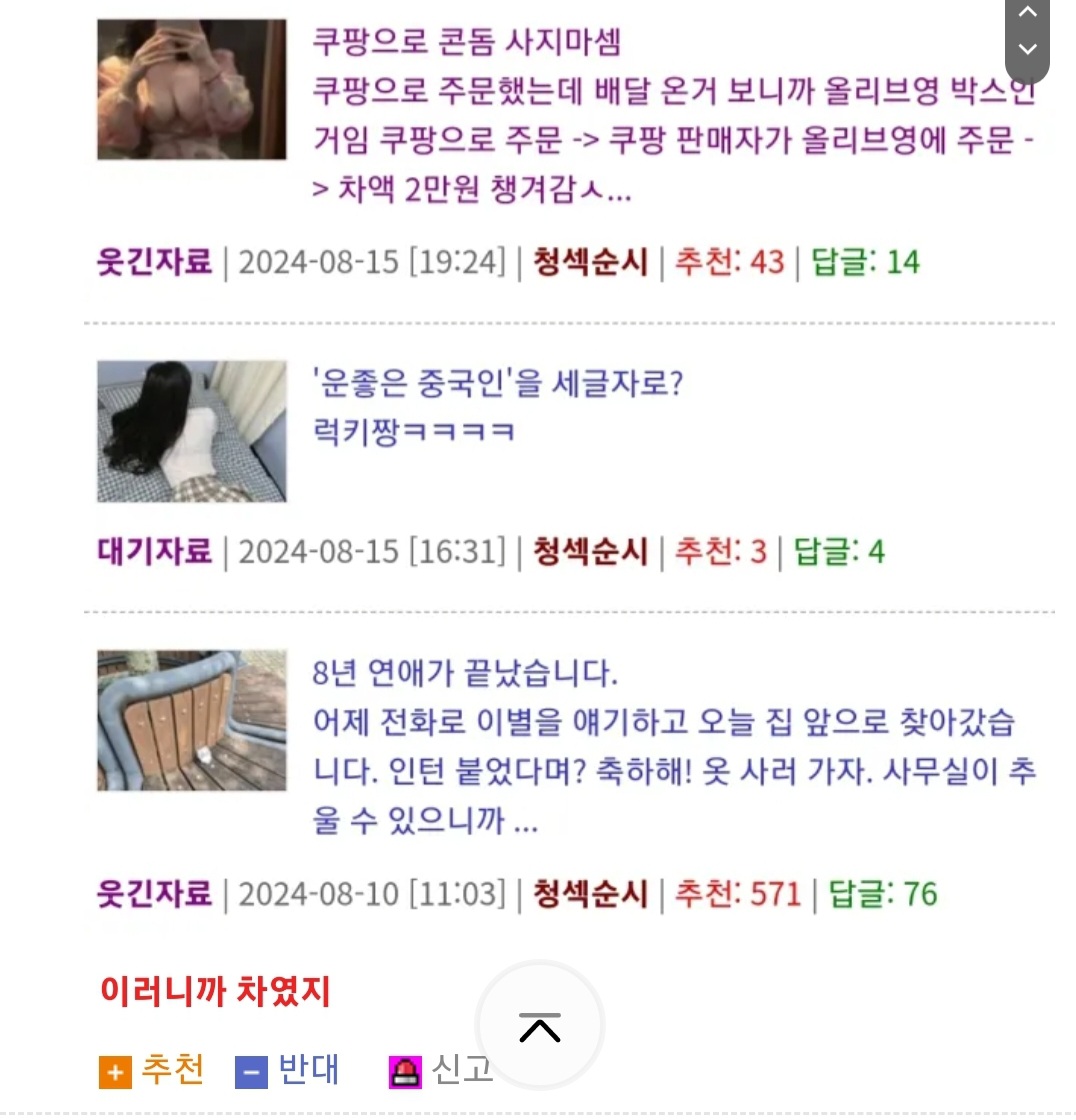Open the post about '운좋은 중국인' 세글자
Screen dimensions: 1076x1120
click(497, 383)
